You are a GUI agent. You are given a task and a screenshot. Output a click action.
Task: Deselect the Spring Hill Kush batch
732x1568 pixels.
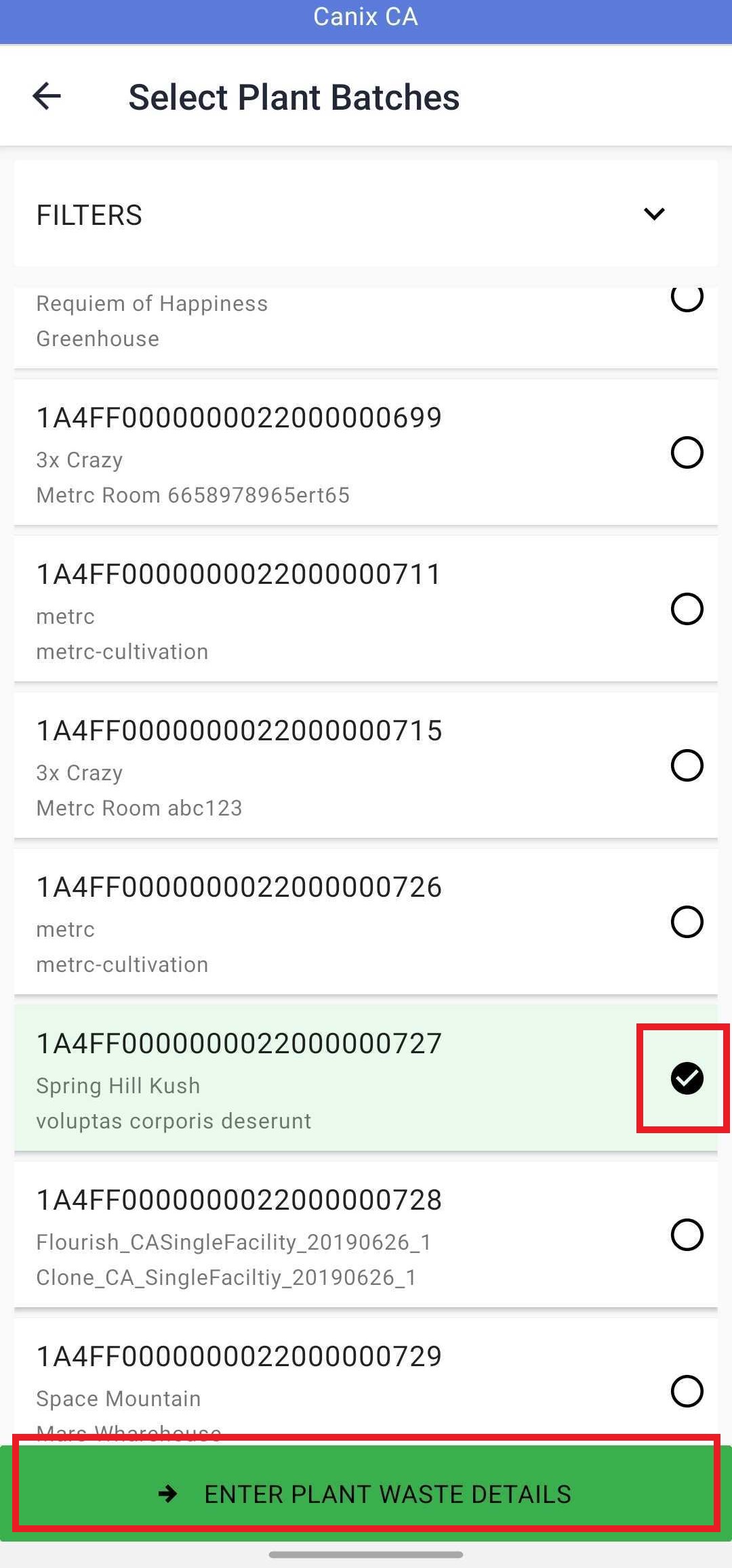click(x=687, y=1078)
